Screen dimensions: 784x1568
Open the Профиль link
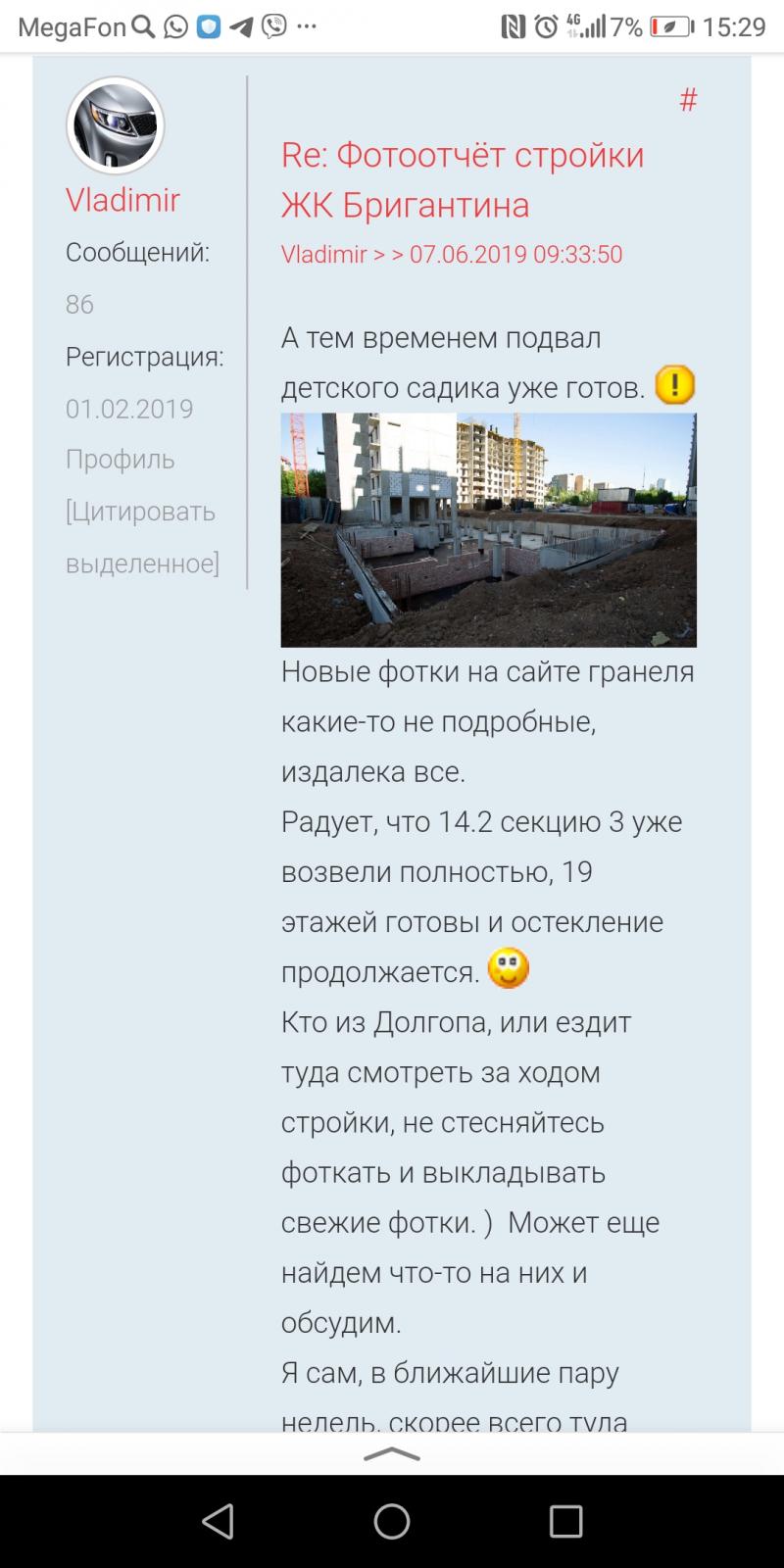120,460
